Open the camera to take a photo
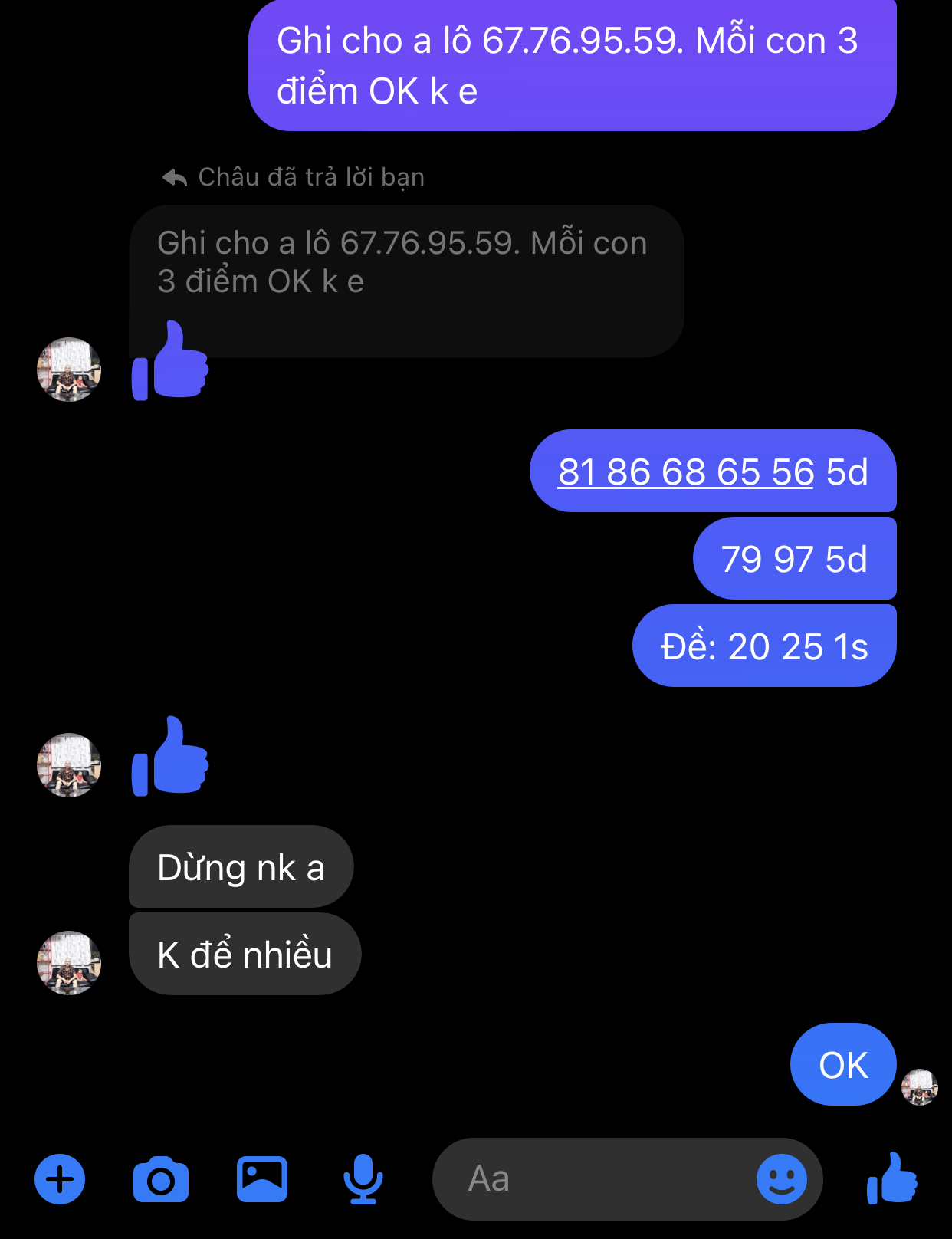This screenshot has width=952, height=1239. [161, 1179]
